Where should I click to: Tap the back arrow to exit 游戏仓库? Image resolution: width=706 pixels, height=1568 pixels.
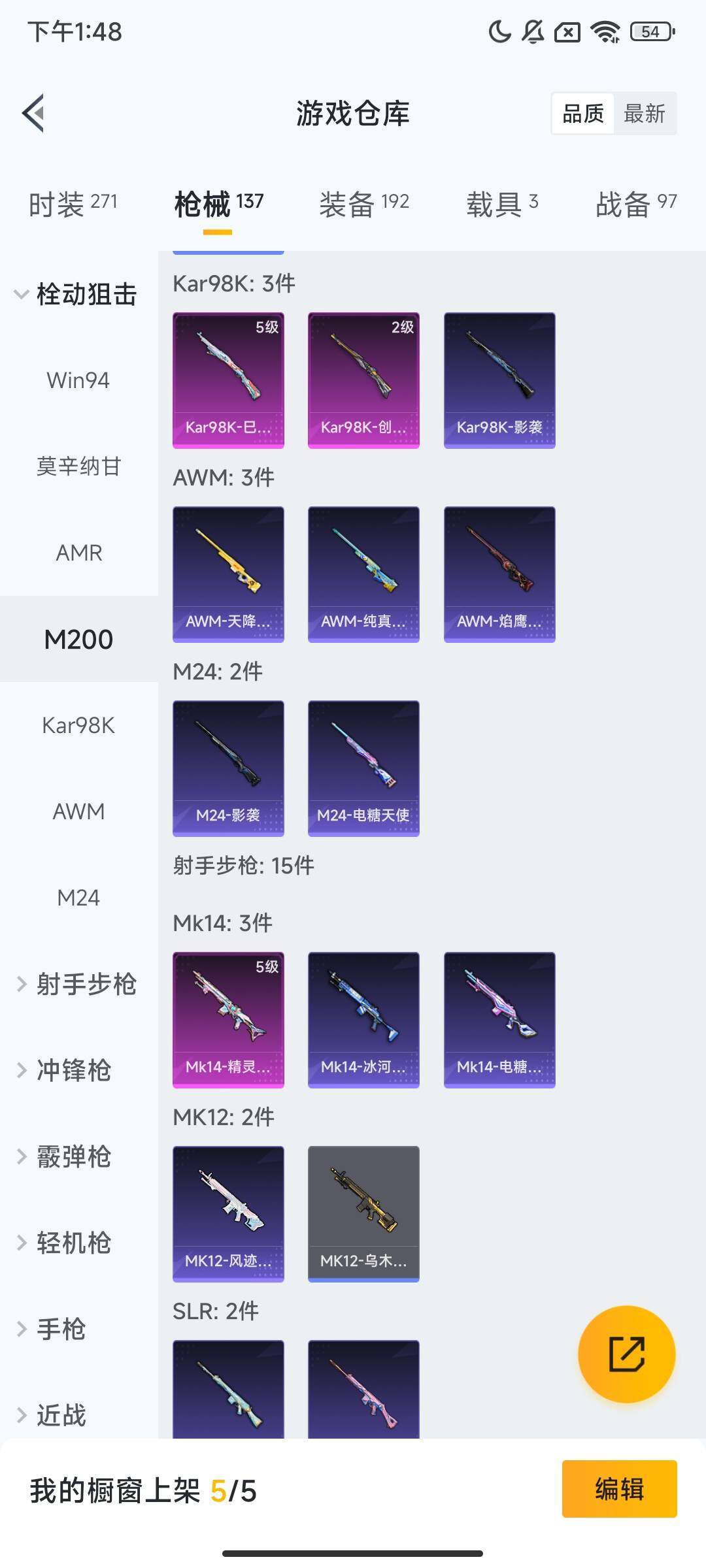point(34,112)
